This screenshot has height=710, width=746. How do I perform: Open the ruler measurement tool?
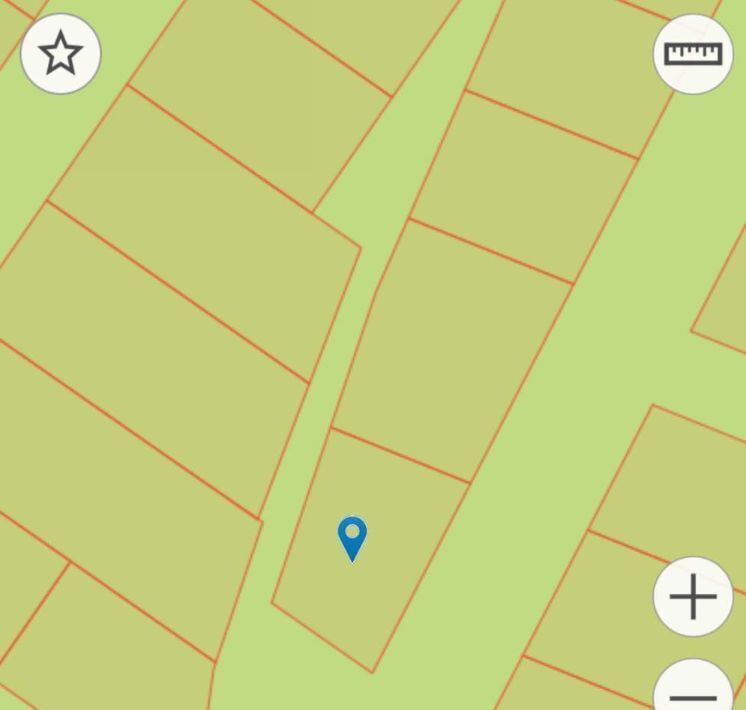pyautogui.click(x=693, y=53)
